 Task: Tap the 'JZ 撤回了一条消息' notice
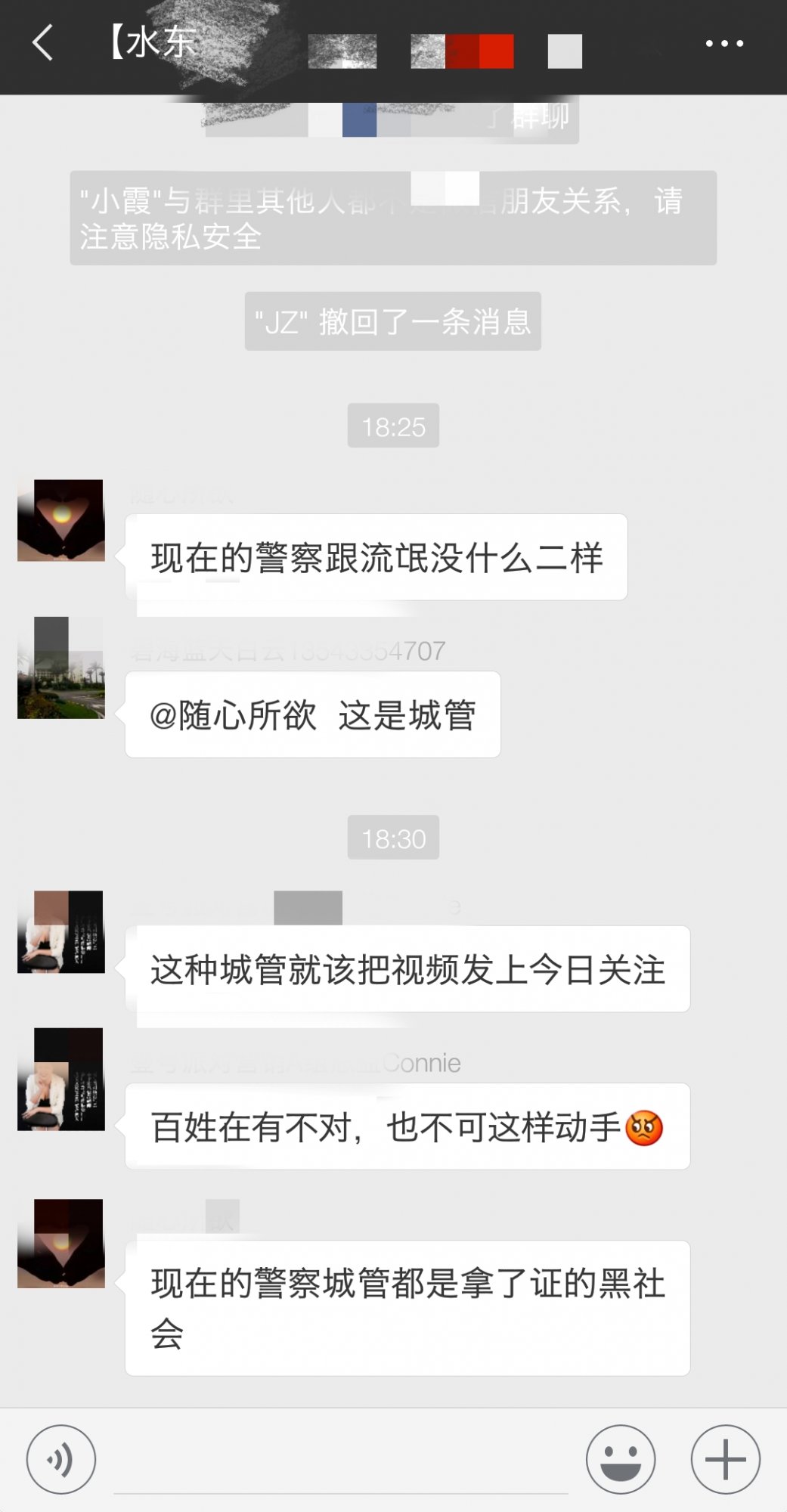coord(393,321)
